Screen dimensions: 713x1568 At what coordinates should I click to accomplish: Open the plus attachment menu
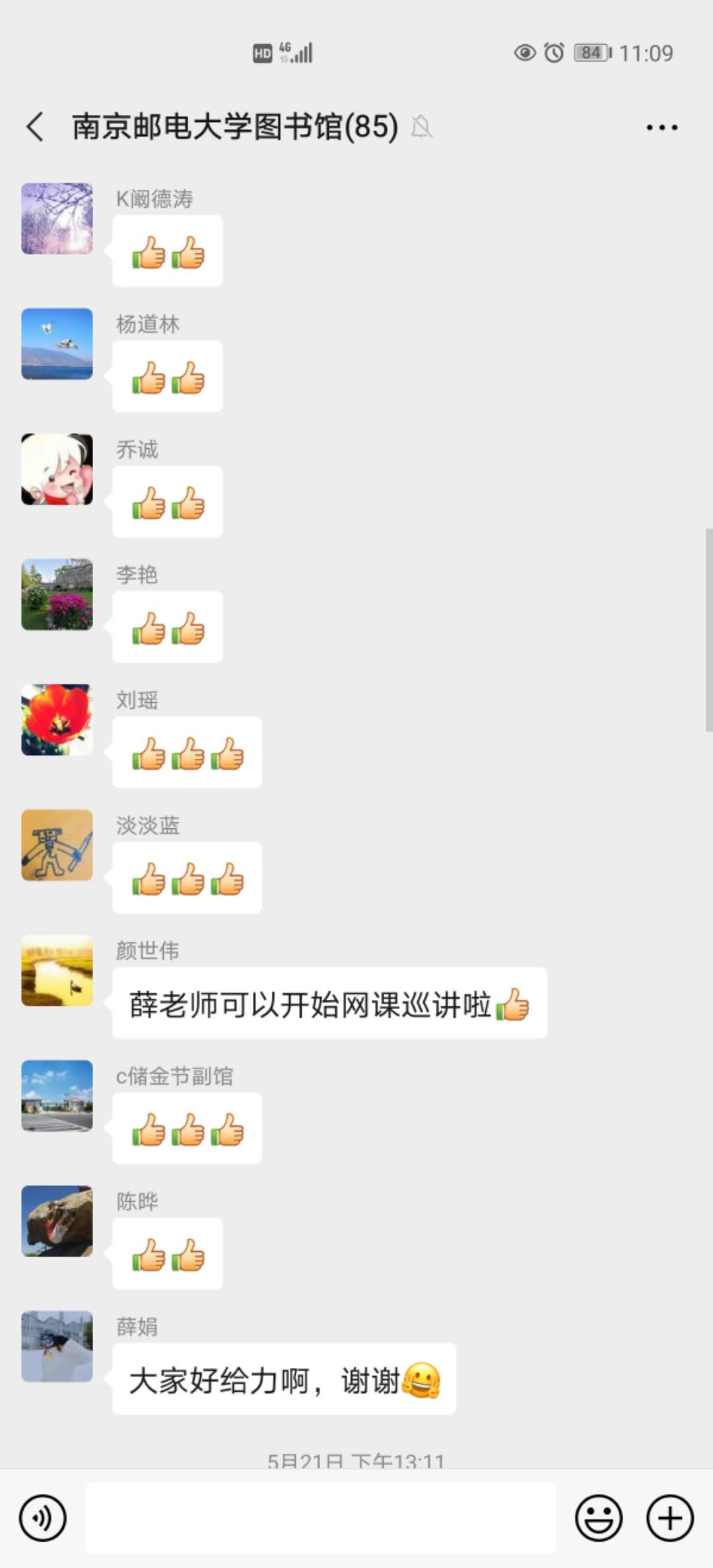pos(669,1518)
